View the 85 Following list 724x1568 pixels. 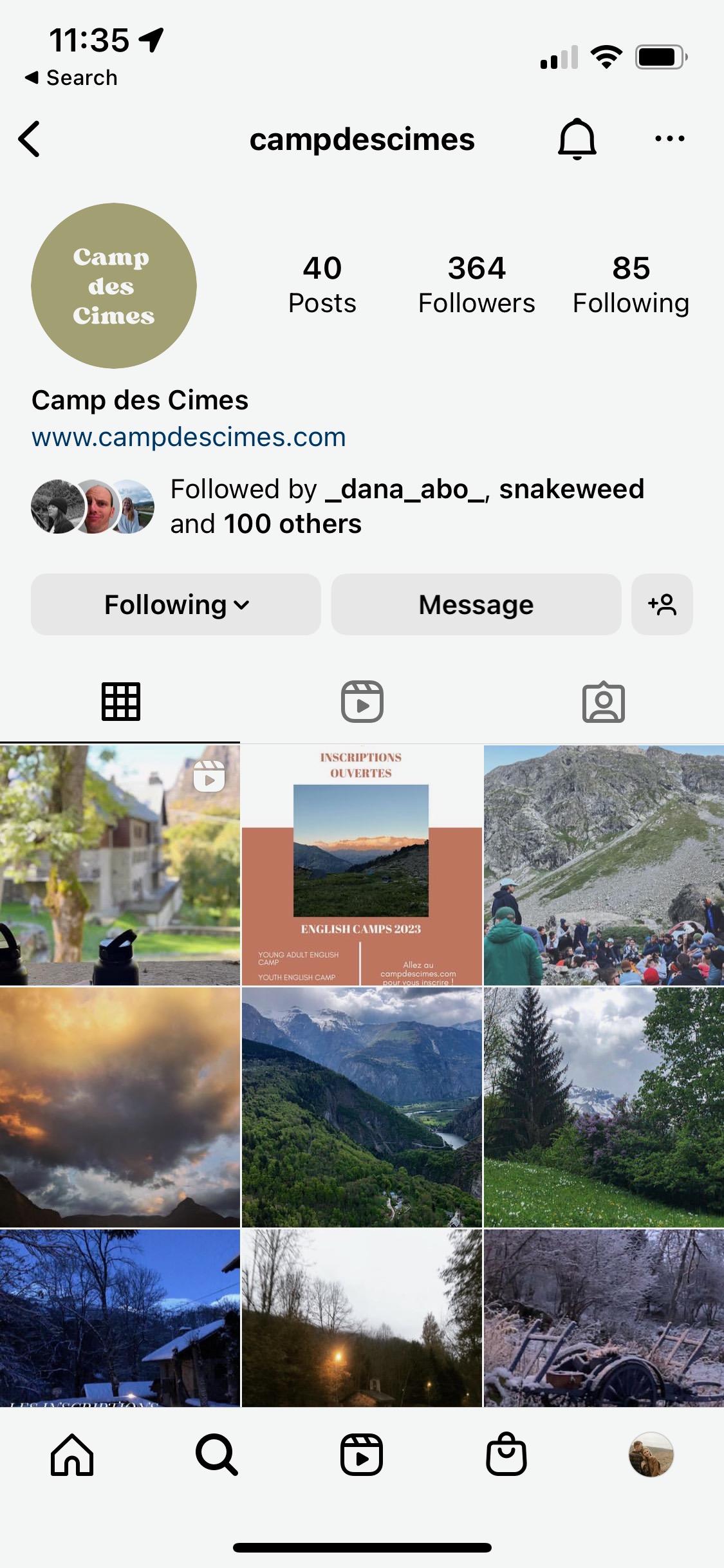[x=631, y=285]
